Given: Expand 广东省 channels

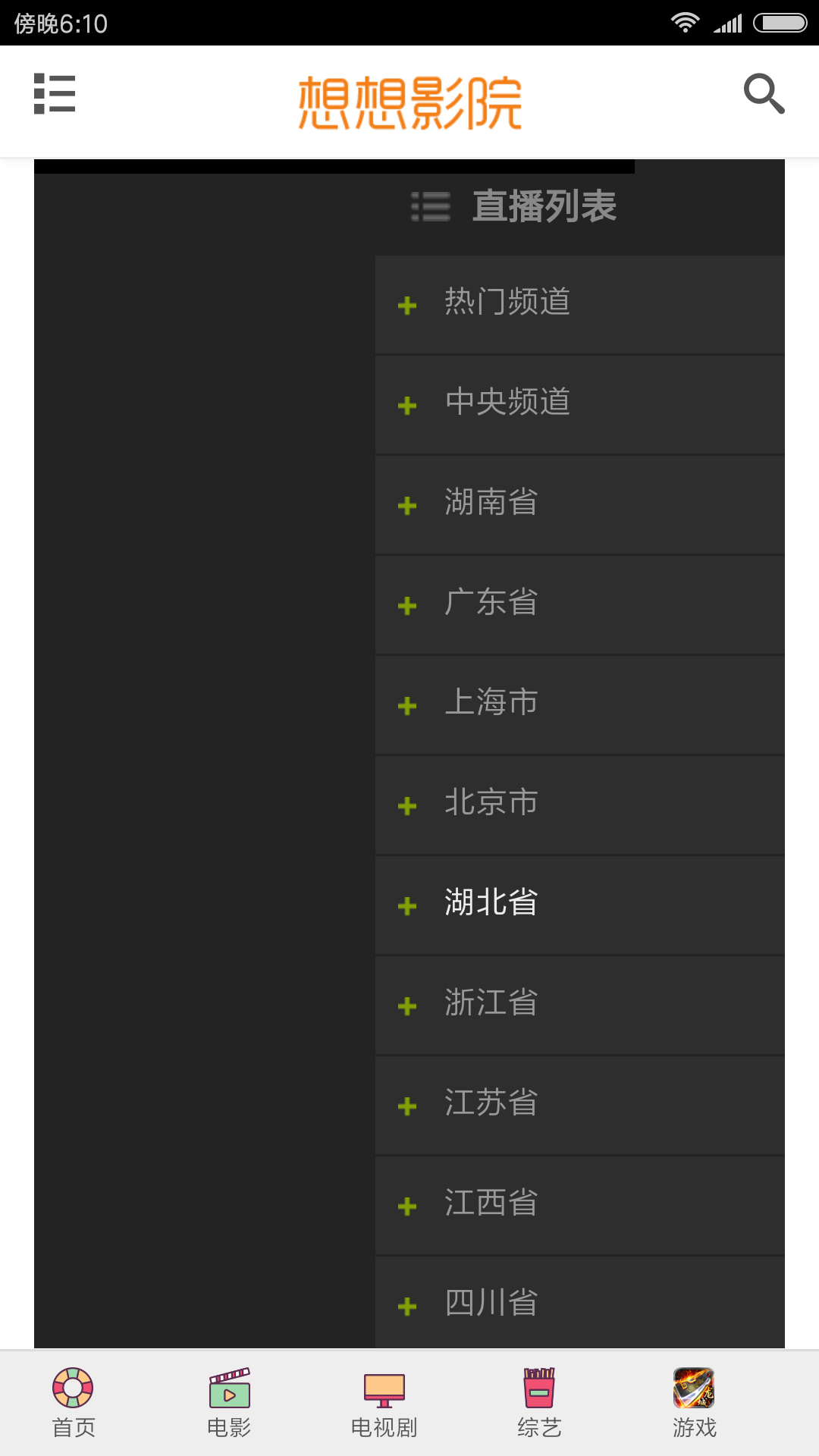Looking at the screenshot, I should click(x=580, y=605).
